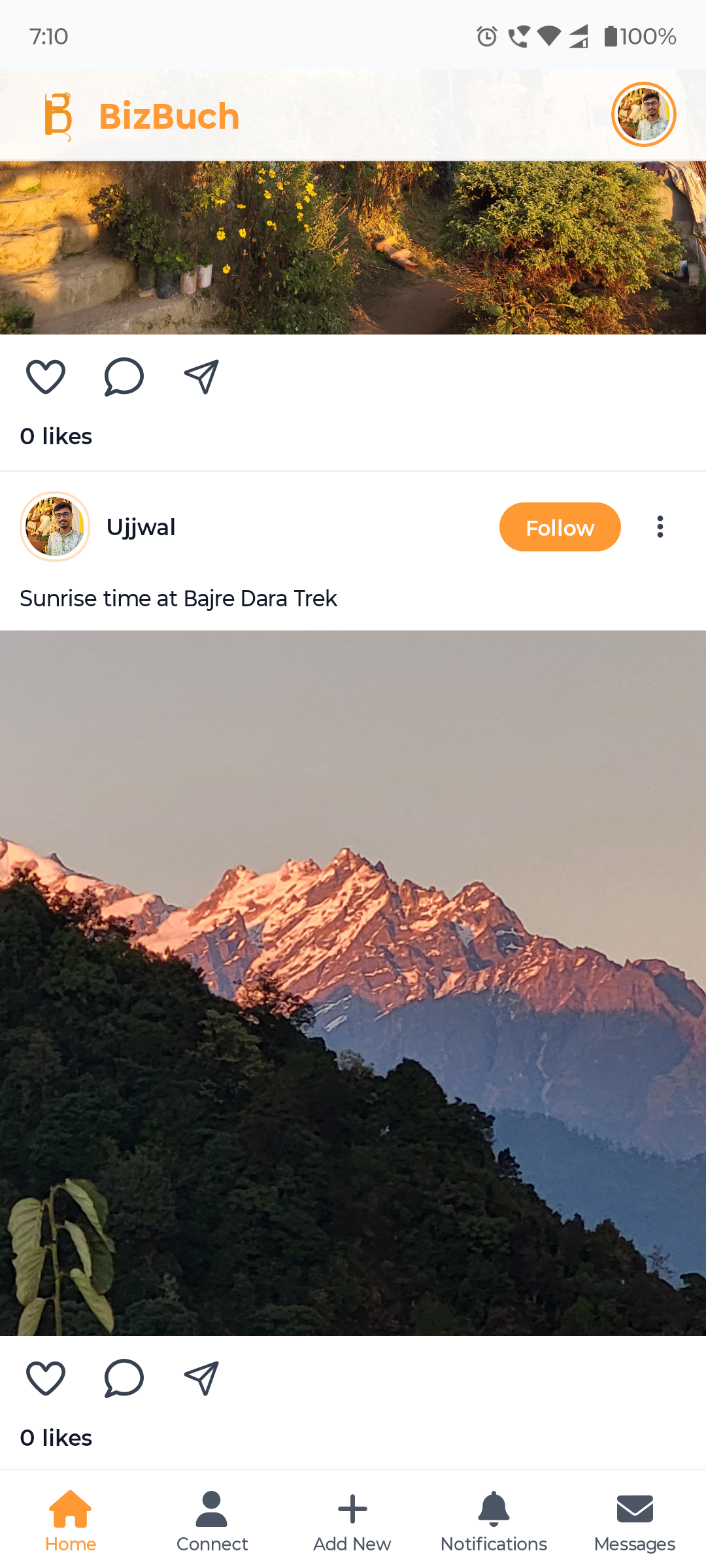Image resolution: width=706 pixels, height=1568 pixels.
Task: Tap the username Ujjwal
Action: [x=141, y=527]
